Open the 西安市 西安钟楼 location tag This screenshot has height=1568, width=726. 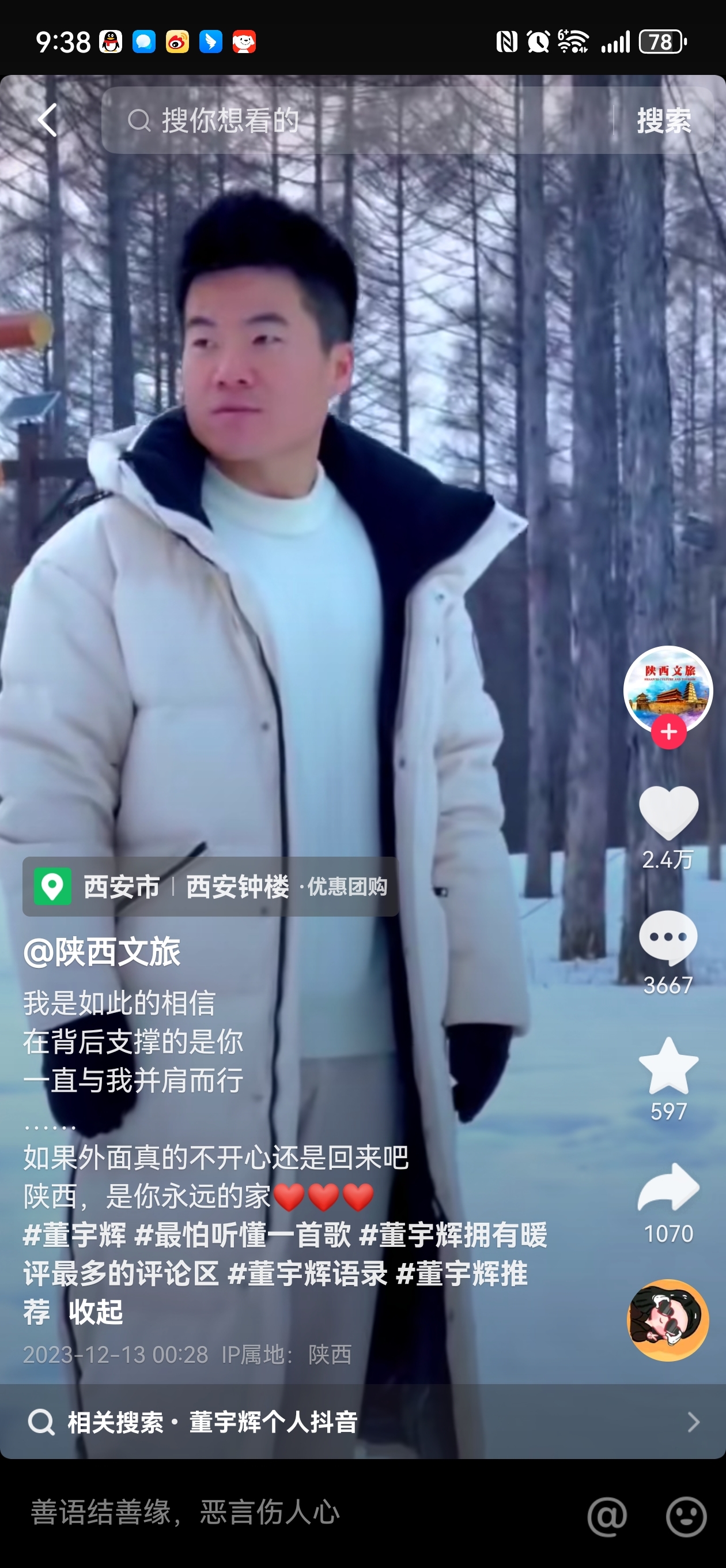(210, 887)
